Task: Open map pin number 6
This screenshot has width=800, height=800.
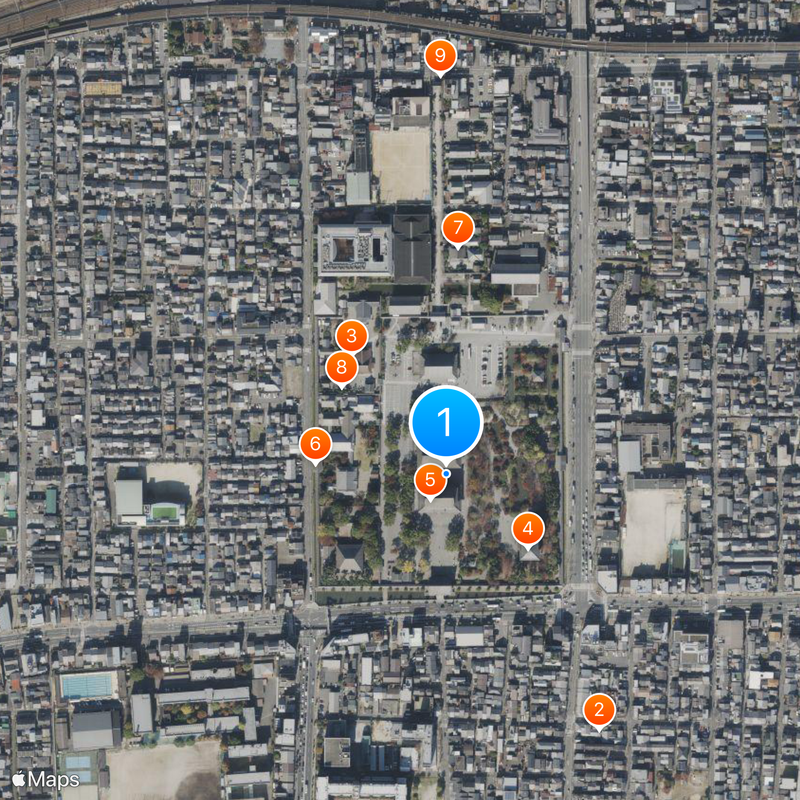Action: coord(315,443)
